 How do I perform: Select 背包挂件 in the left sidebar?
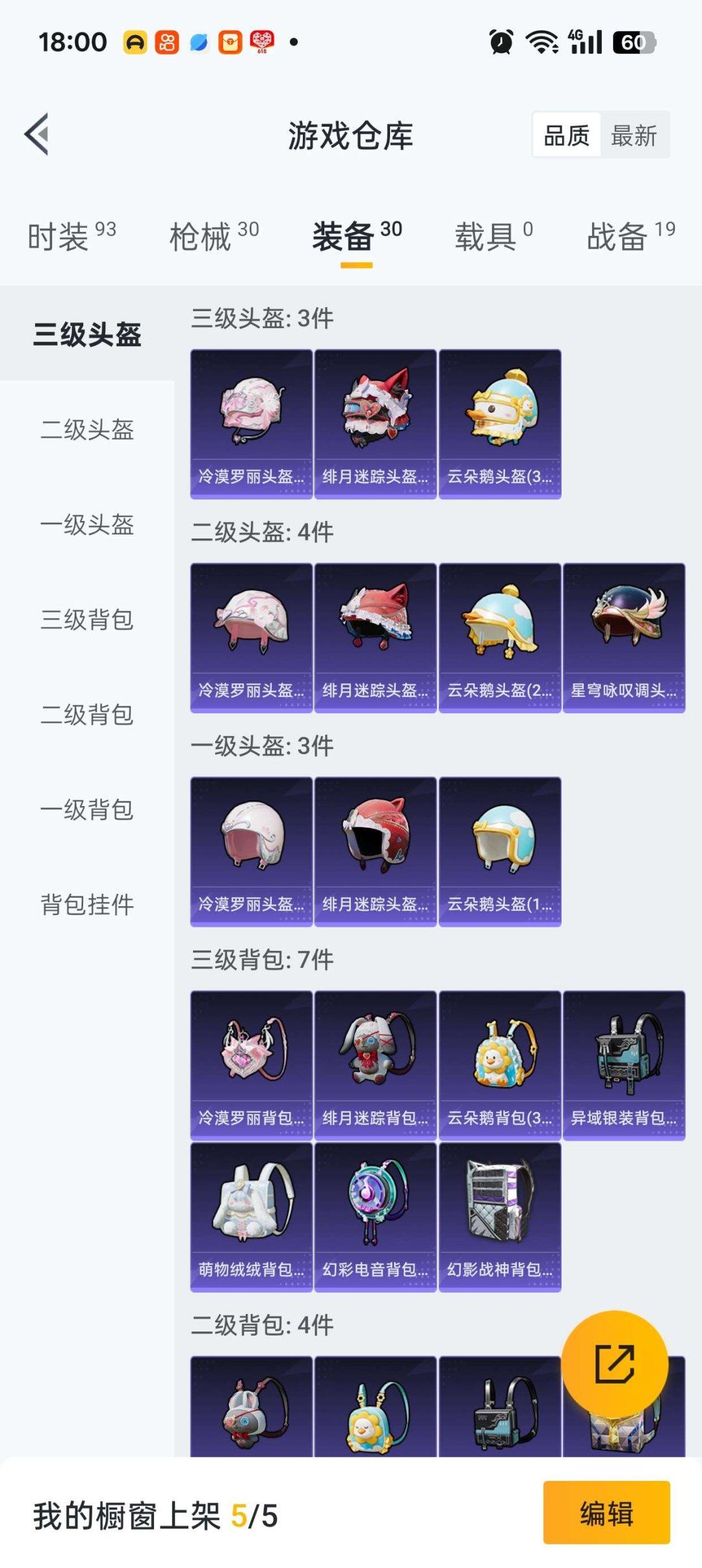click(88, 904)
